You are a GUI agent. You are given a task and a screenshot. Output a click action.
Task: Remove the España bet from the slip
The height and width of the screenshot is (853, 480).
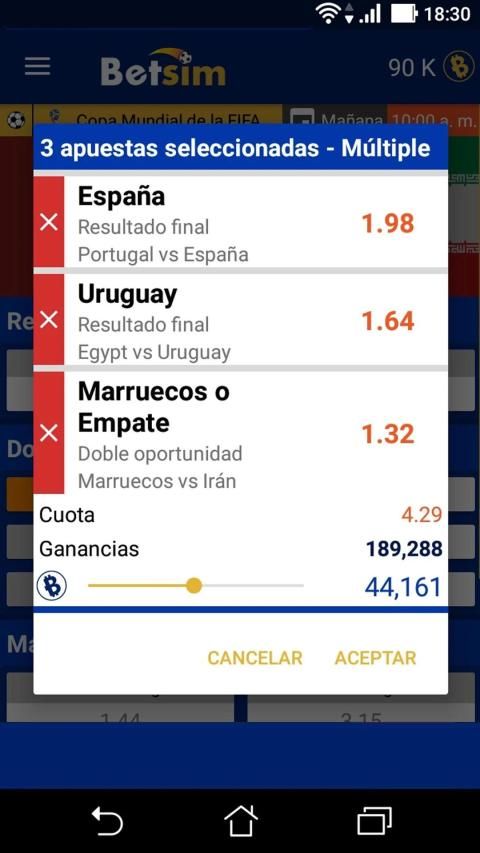point(49,222)
